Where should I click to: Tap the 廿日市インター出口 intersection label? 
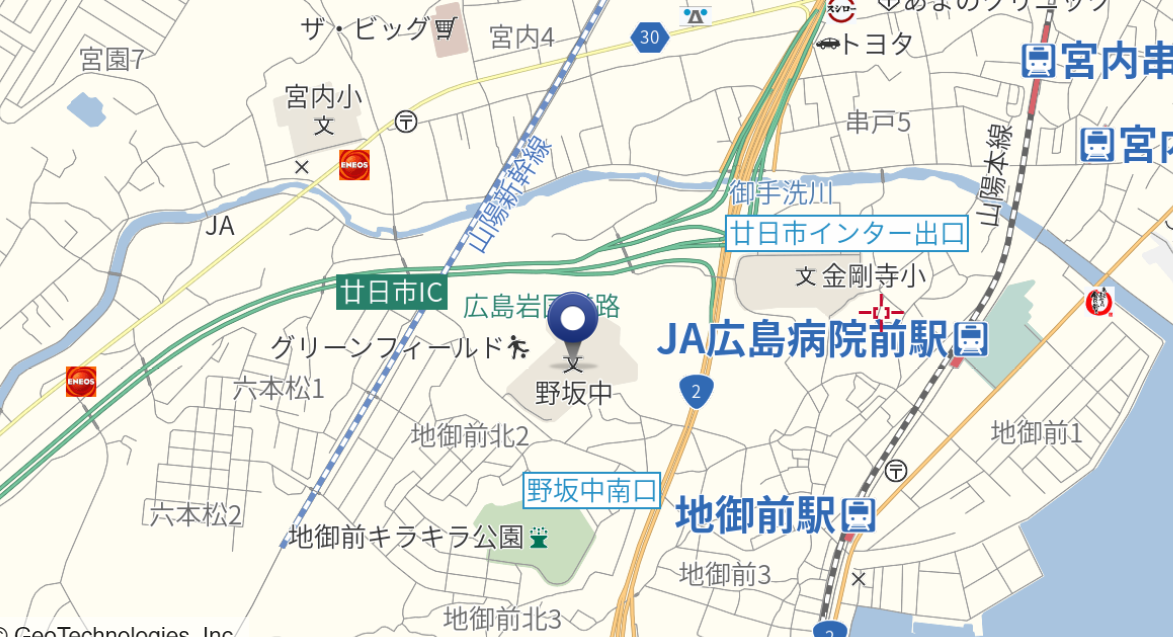coord(848,234)
